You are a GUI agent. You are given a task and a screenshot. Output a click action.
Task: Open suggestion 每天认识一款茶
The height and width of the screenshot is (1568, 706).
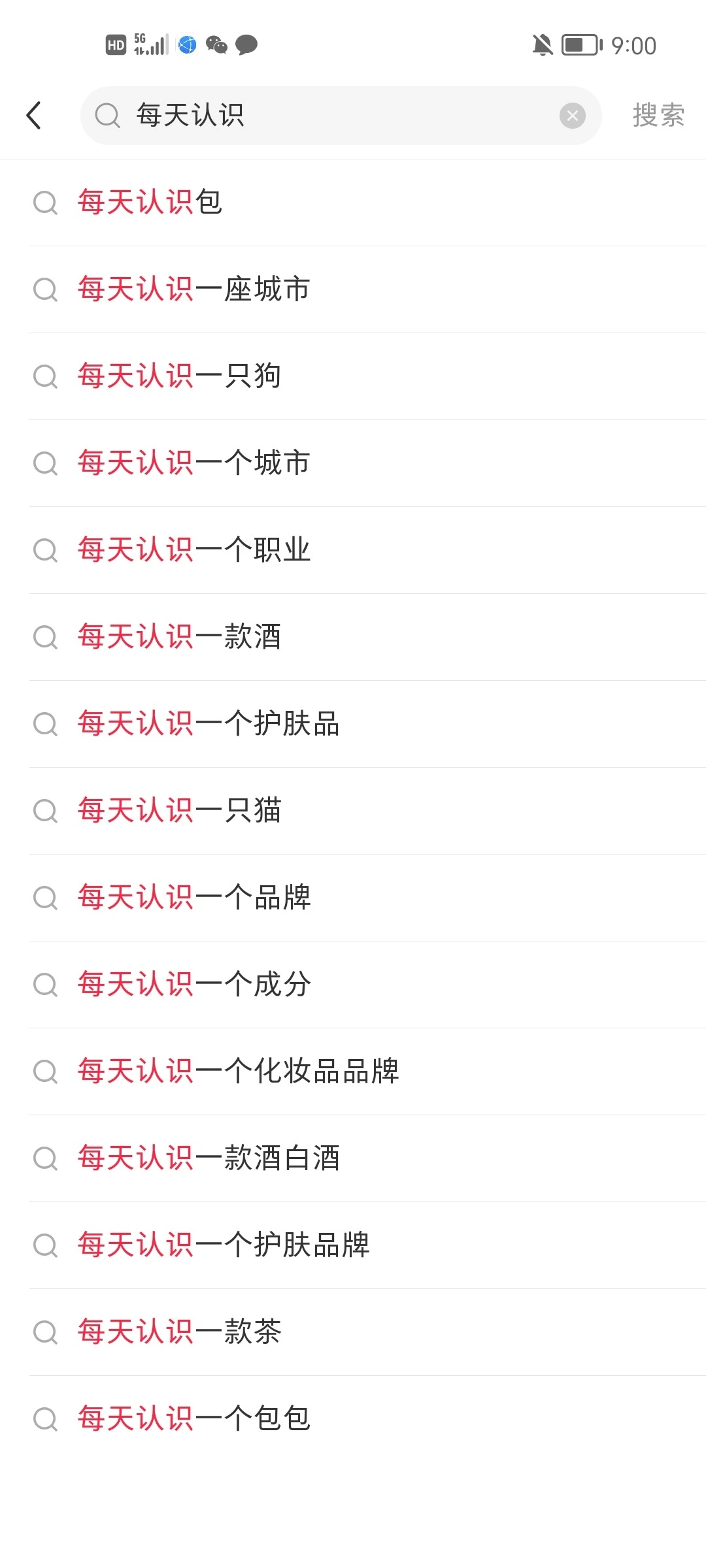(x=353, y=1332)
